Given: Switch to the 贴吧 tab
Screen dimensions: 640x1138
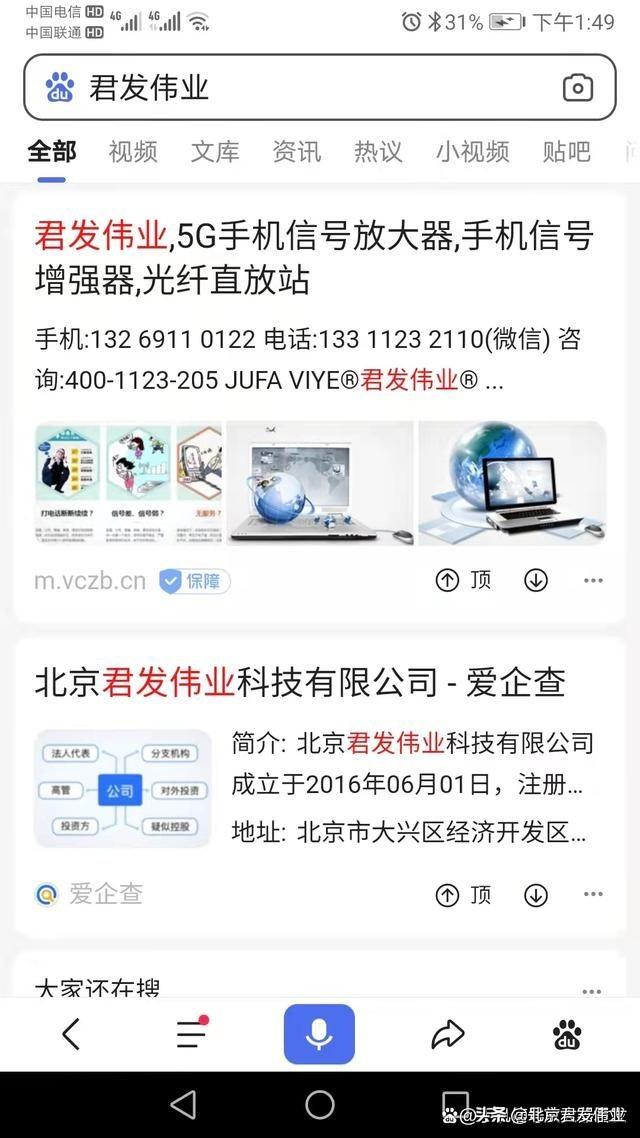Looking at the screenshot, I should click(x=567, y=151).
